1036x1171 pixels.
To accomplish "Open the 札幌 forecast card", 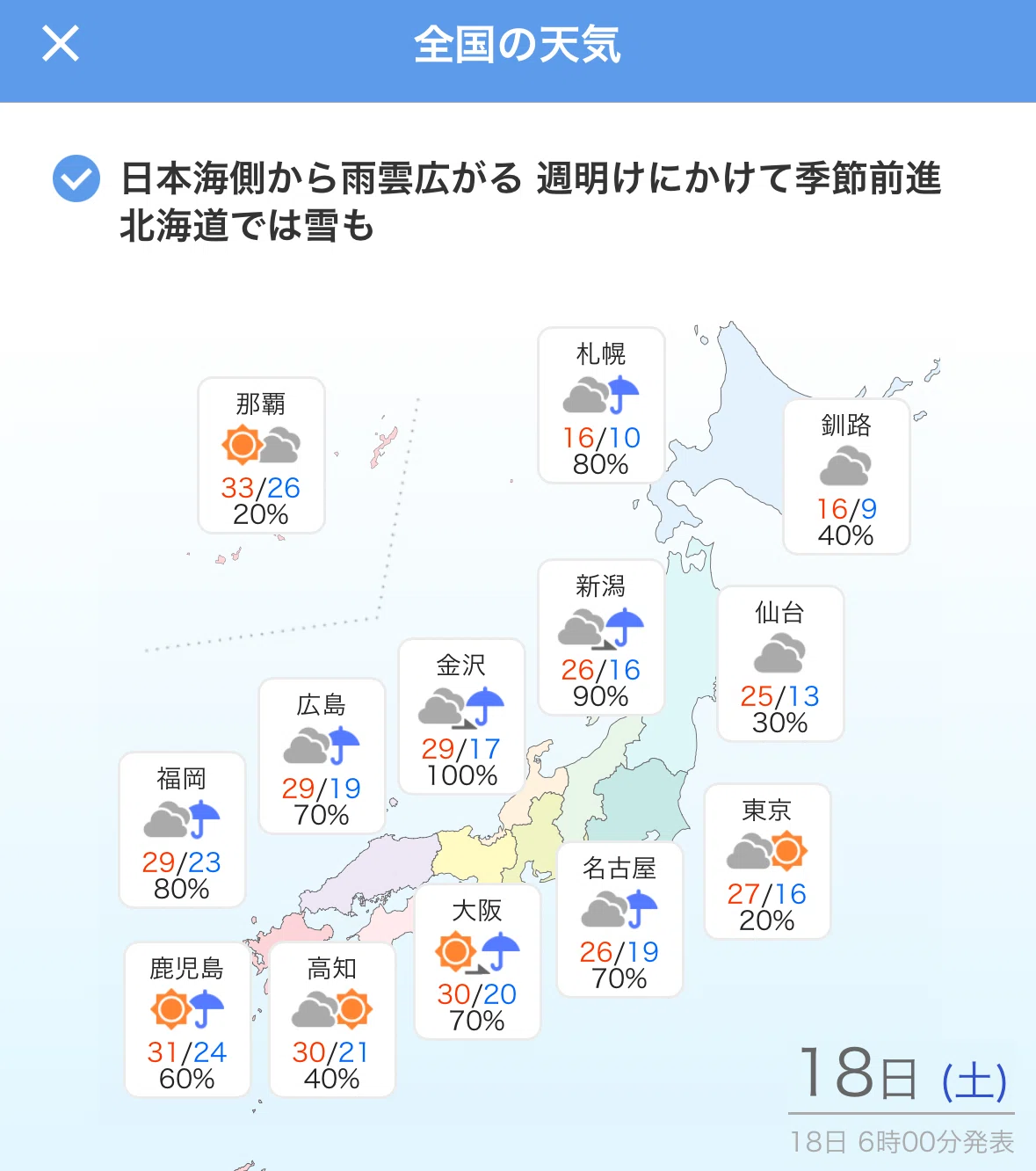I will pos(601,405).
